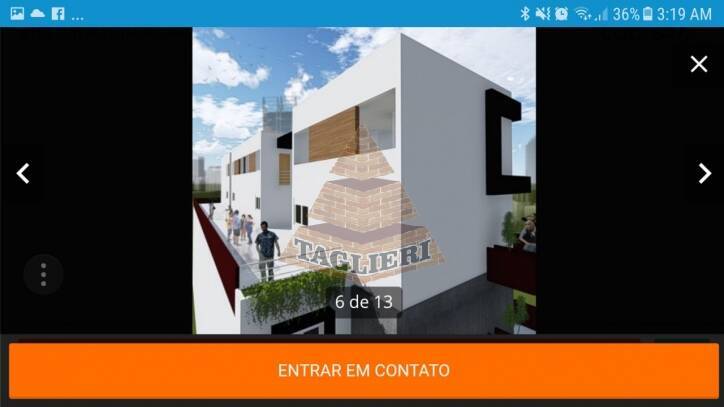The width and height of the screenshot is (724, 407).
Task: Advance to the next photo
Action: click(x=704, y=174)
